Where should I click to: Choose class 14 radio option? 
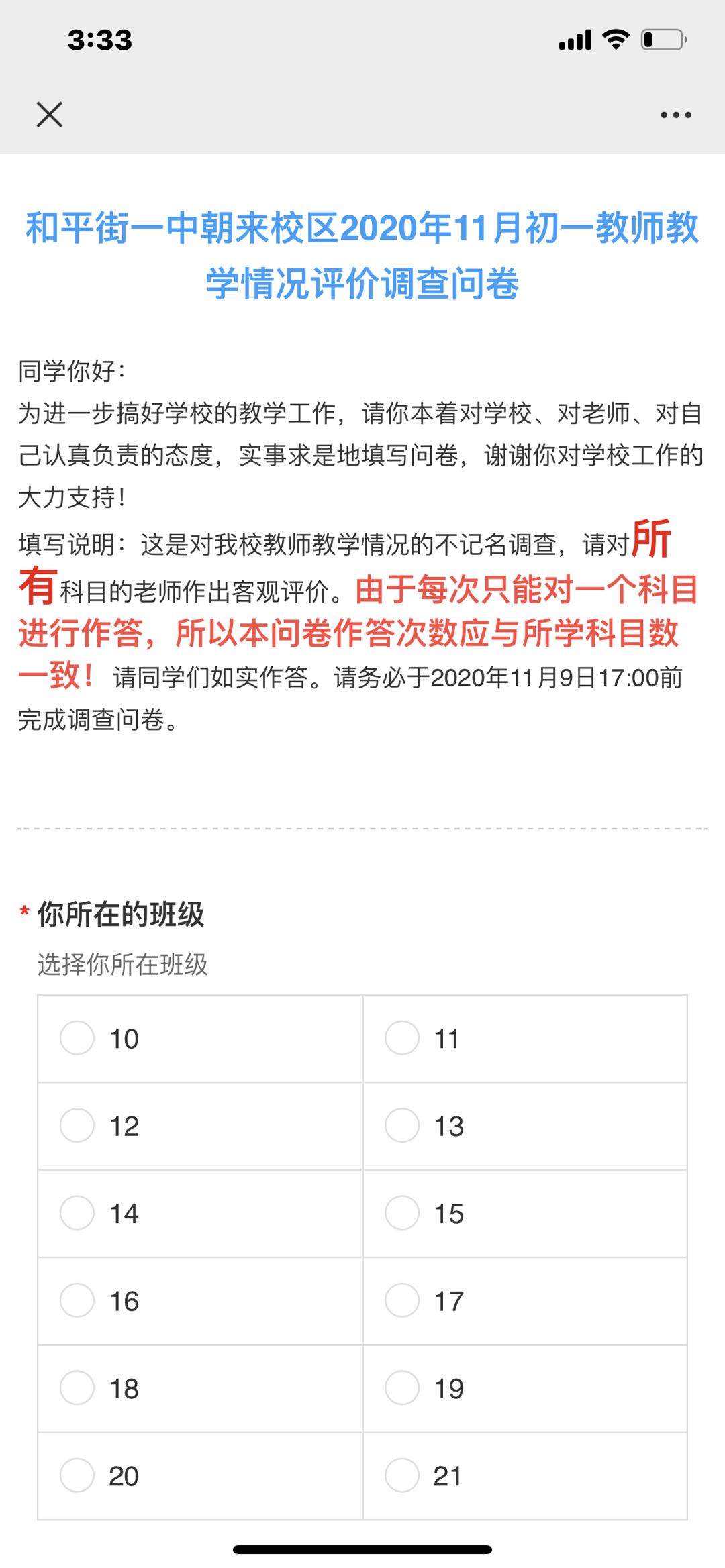click(77, 1213)
